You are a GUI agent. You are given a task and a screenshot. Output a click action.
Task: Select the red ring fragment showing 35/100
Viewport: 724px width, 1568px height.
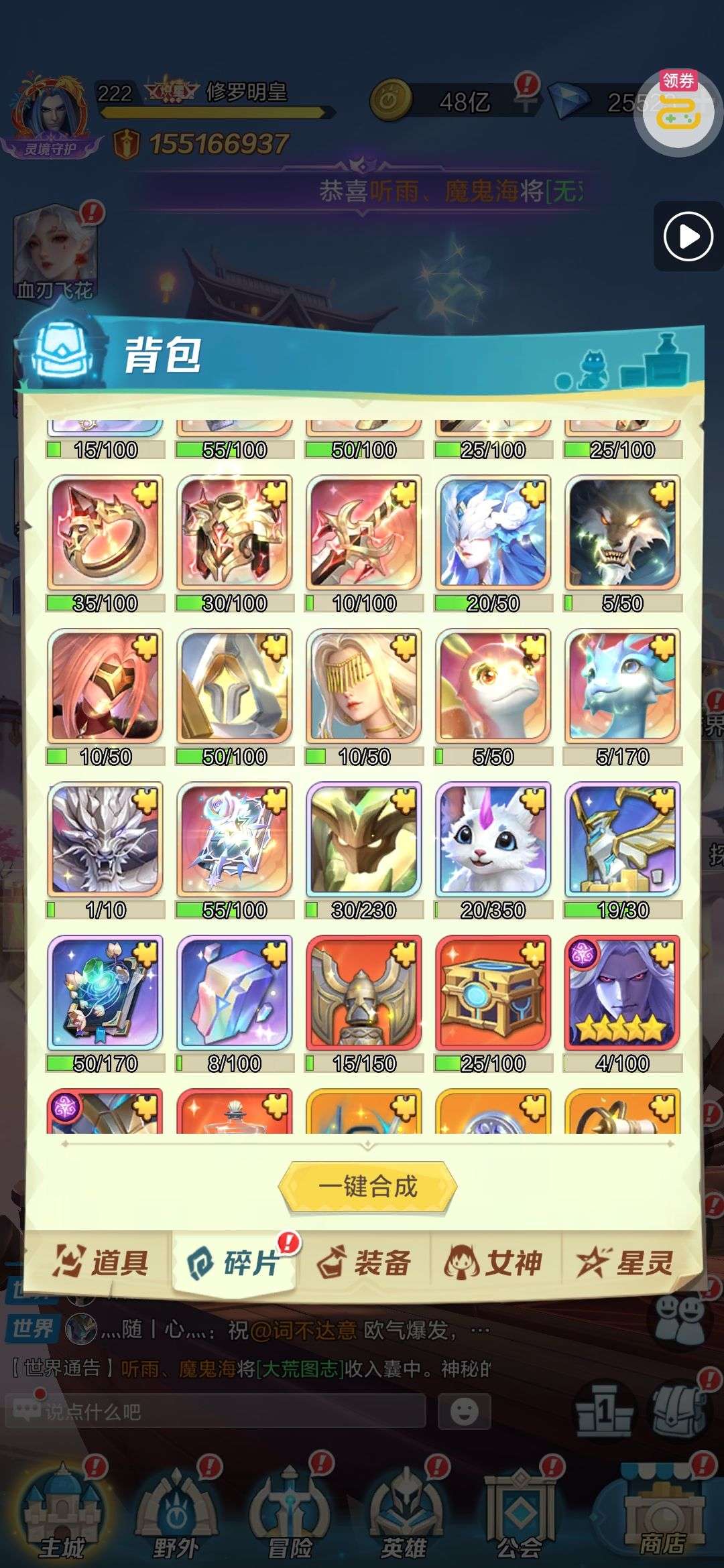pyautogui.click(x=105, y=533)
